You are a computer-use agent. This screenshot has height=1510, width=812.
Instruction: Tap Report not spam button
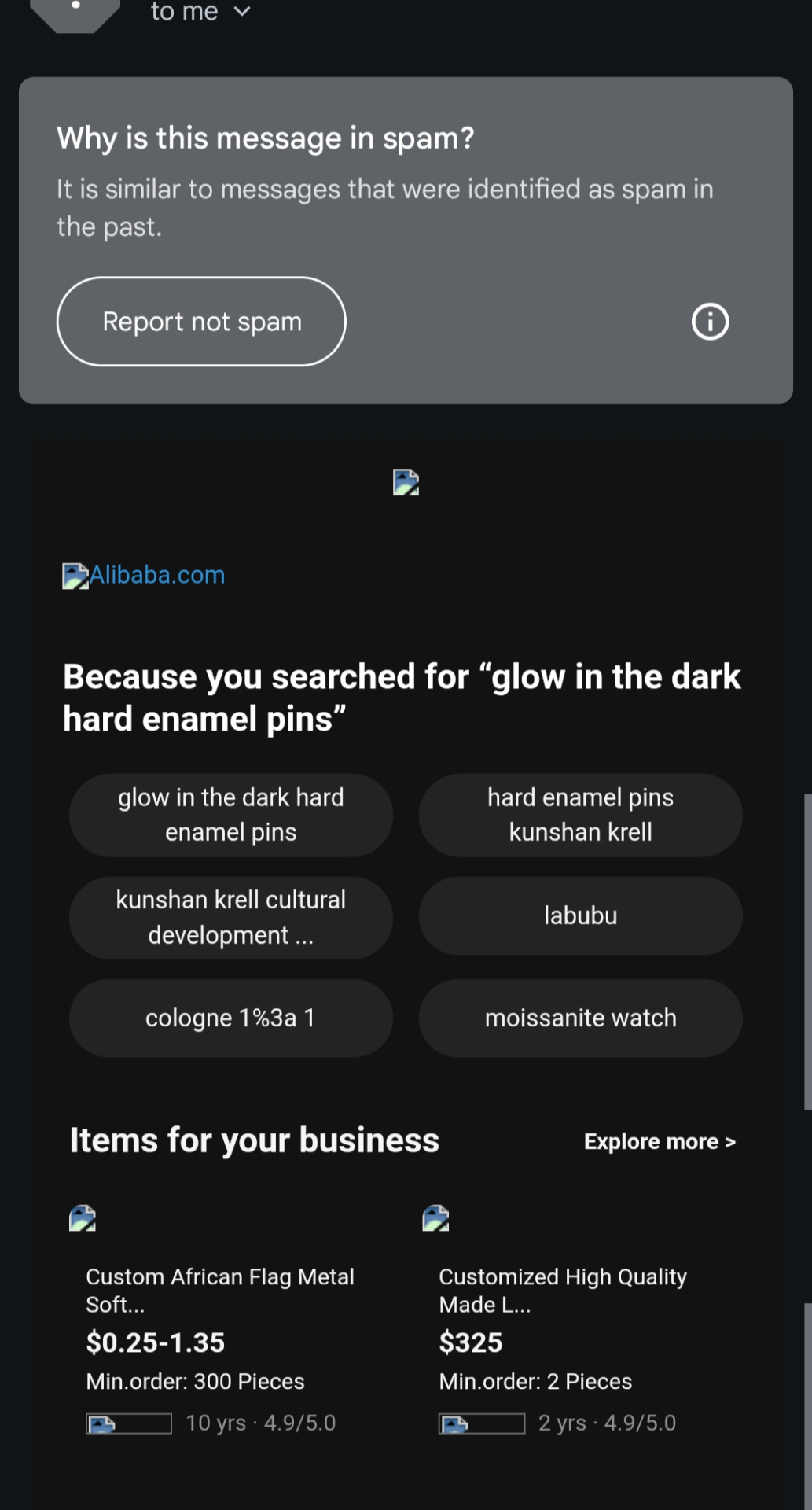[201, 322]
